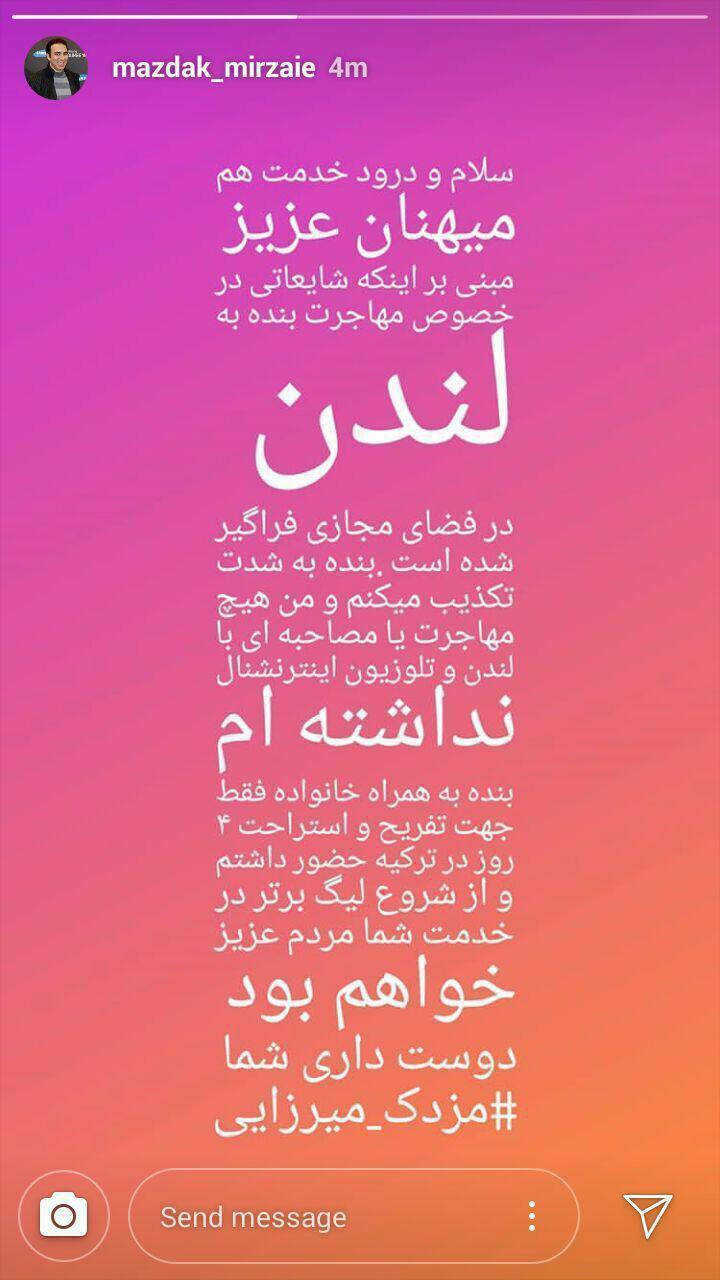This screenshot has width=720, height=1280.
Task: Share this story via paper plane
Action: (x=647, y=1216)
